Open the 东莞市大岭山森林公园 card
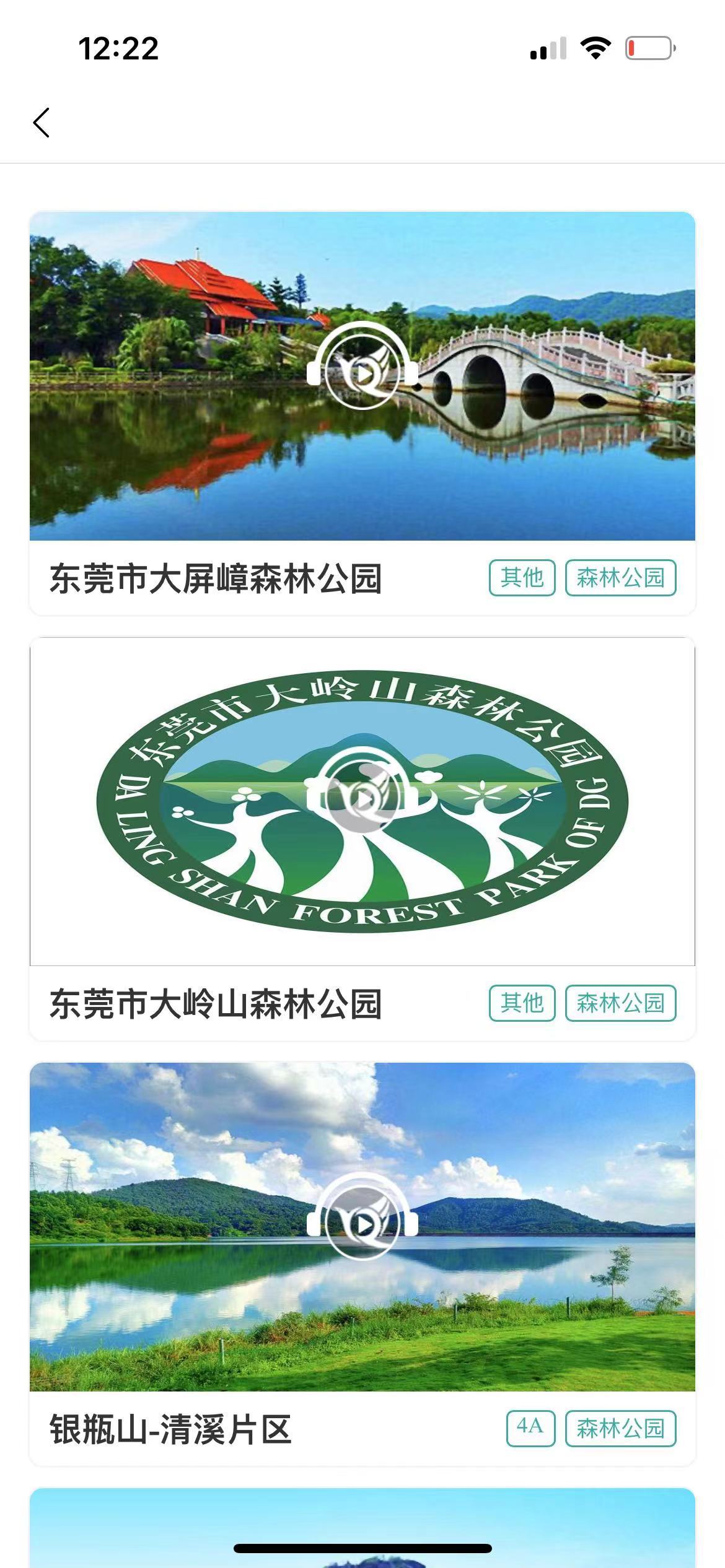Image resolution: width=725 pixels, height=1568 pixels. point(214,1003)
